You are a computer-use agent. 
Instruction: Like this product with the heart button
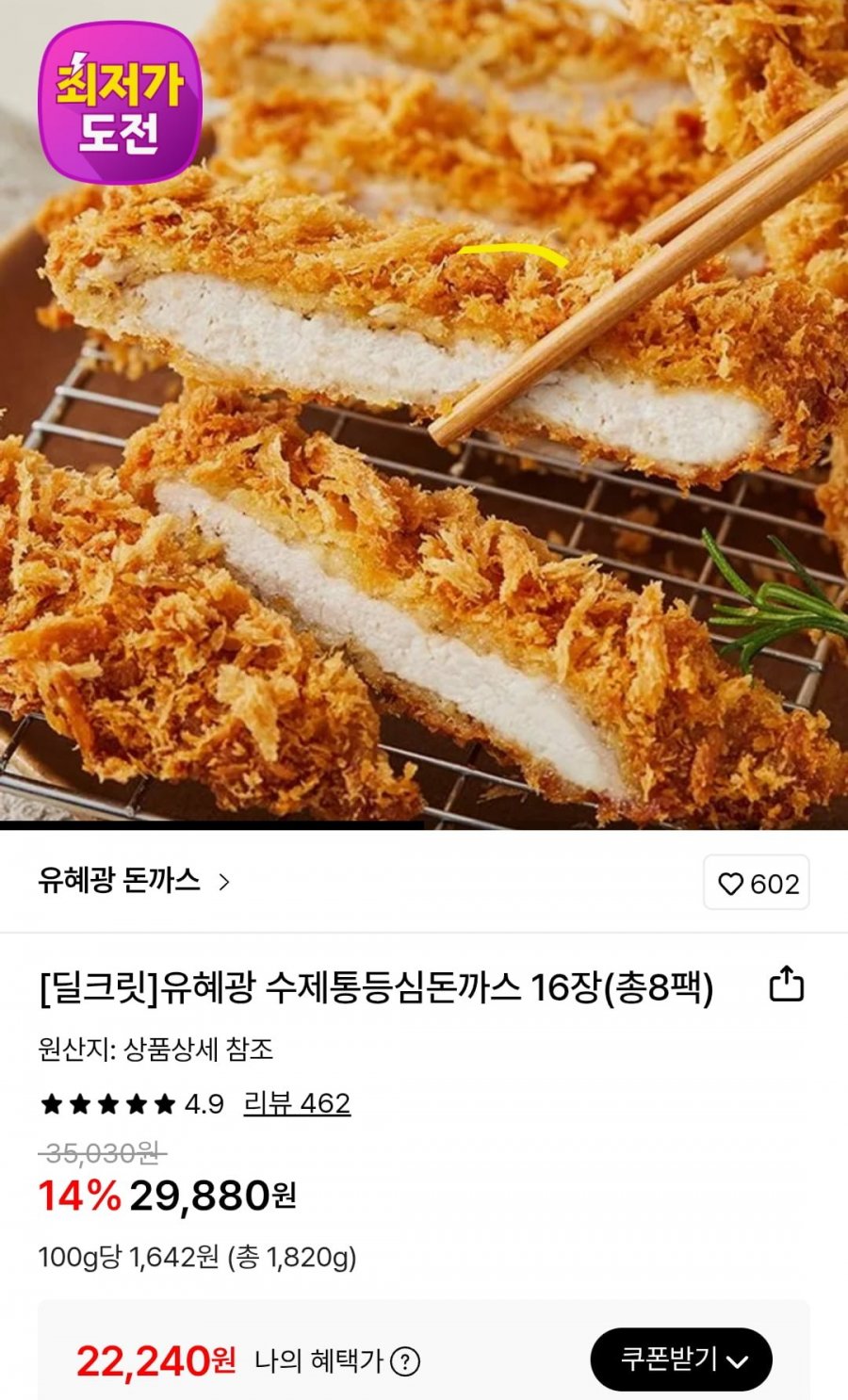point(757,884)
